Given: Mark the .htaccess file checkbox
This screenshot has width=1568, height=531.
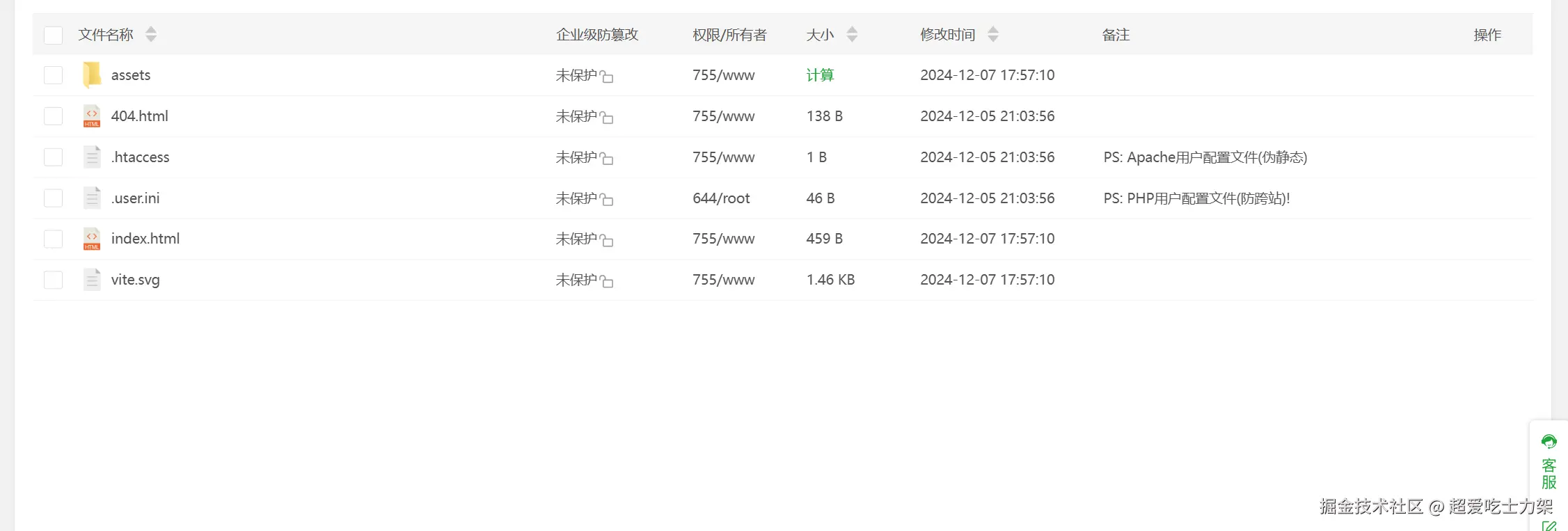Looking at the screenshot, I should tap(53, 157).
